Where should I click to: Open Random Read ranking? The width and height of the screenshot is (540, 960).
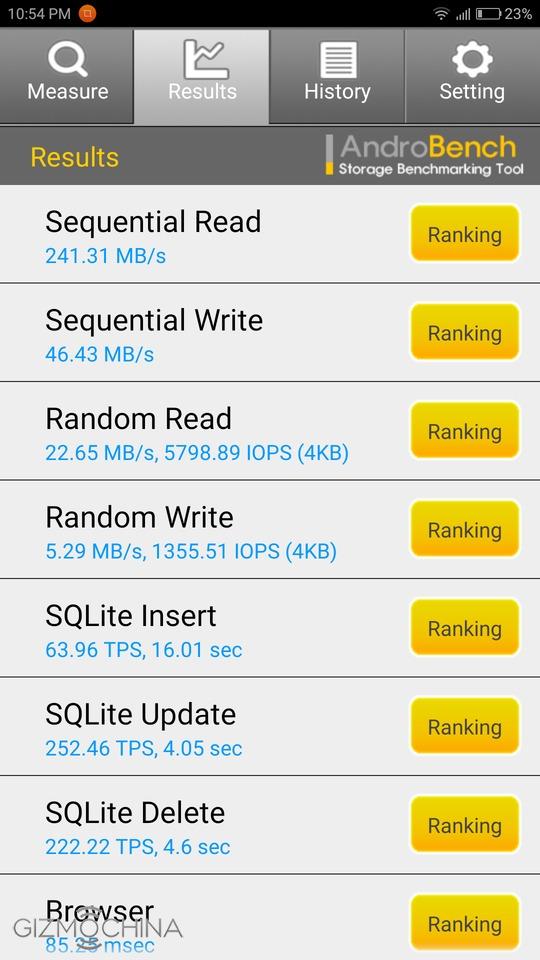(x=465, y=431)
